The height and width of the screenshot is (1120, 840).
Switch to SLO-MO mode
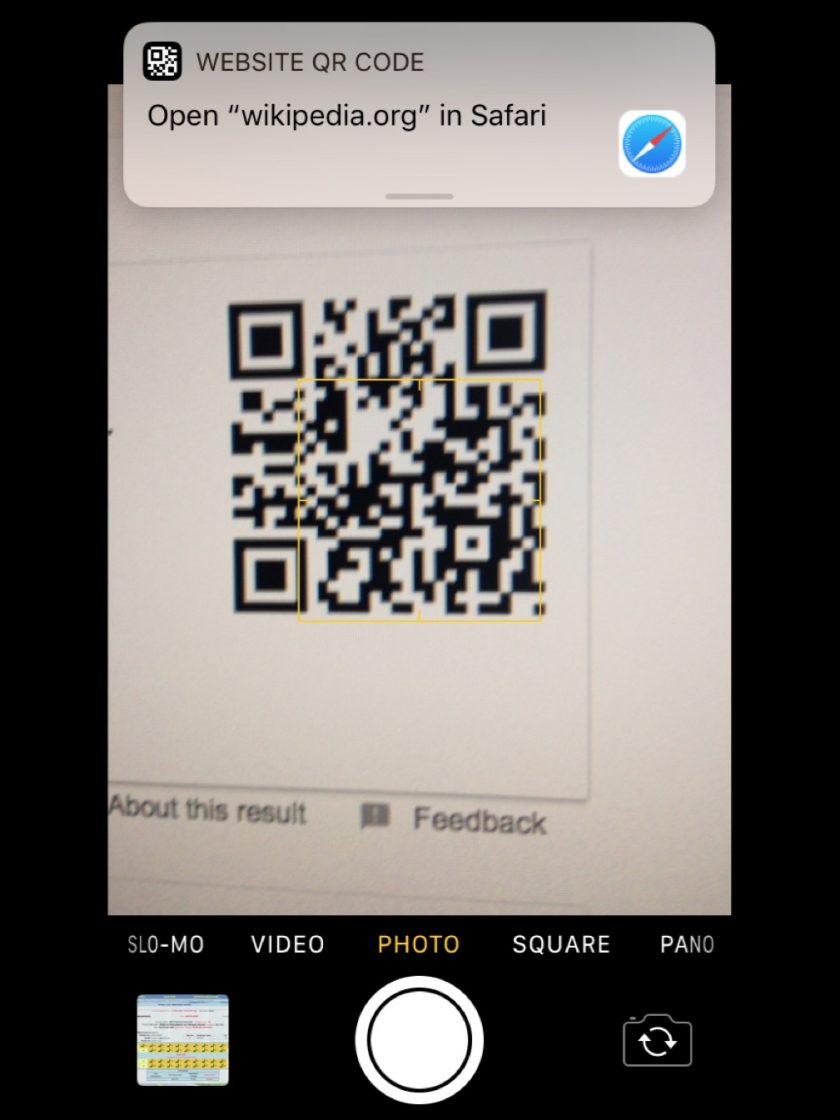click(166, 945)
